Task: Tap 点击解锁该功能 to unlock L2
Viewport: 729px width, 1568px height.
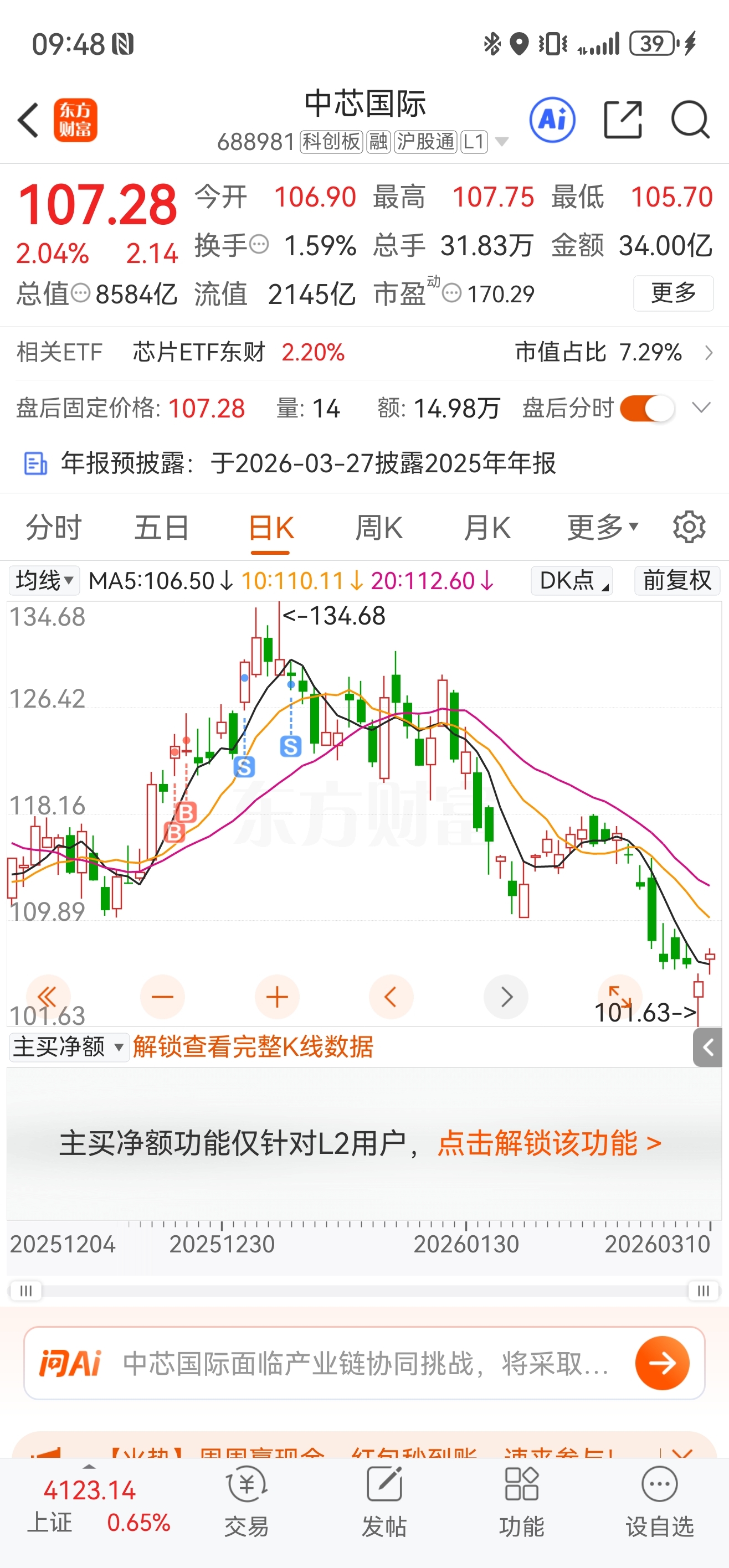Action: (x=550, y=1143)
